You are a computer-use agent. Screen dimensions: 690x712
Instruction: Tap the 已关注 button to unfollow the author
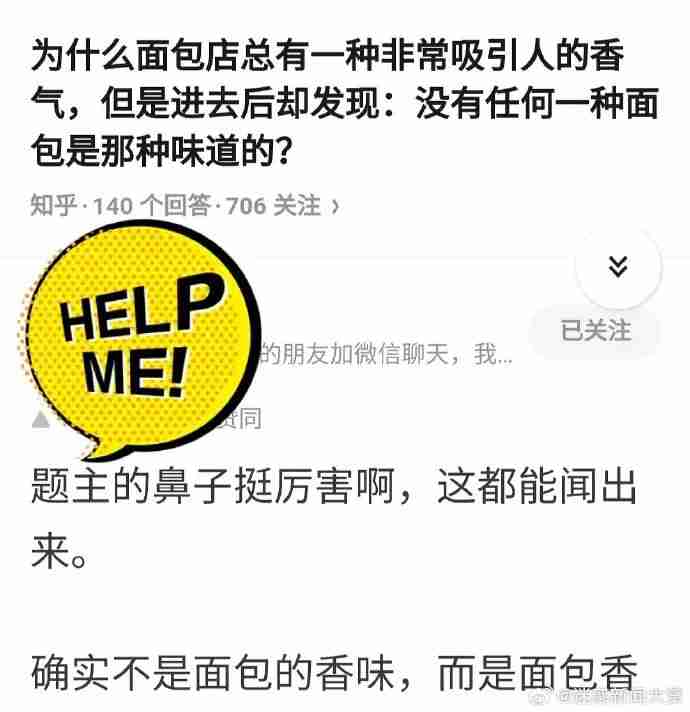pos(596,331)
